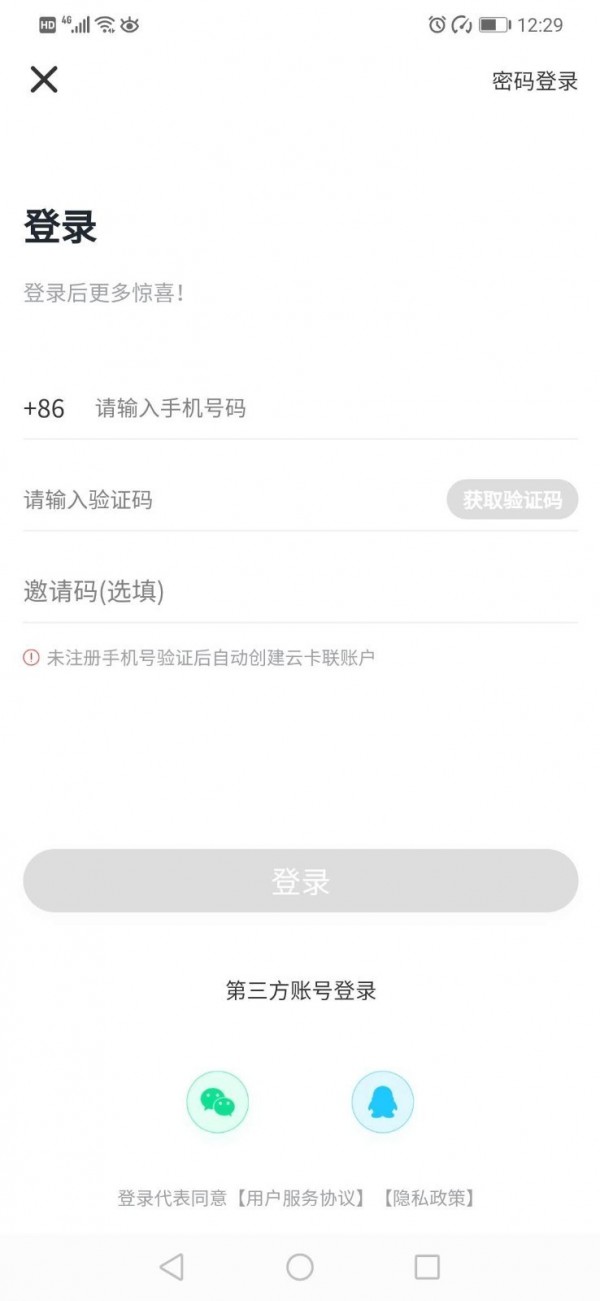Log in with QQ
The height and width of the screenshot is (1301, 600).
pos(382,1102)
